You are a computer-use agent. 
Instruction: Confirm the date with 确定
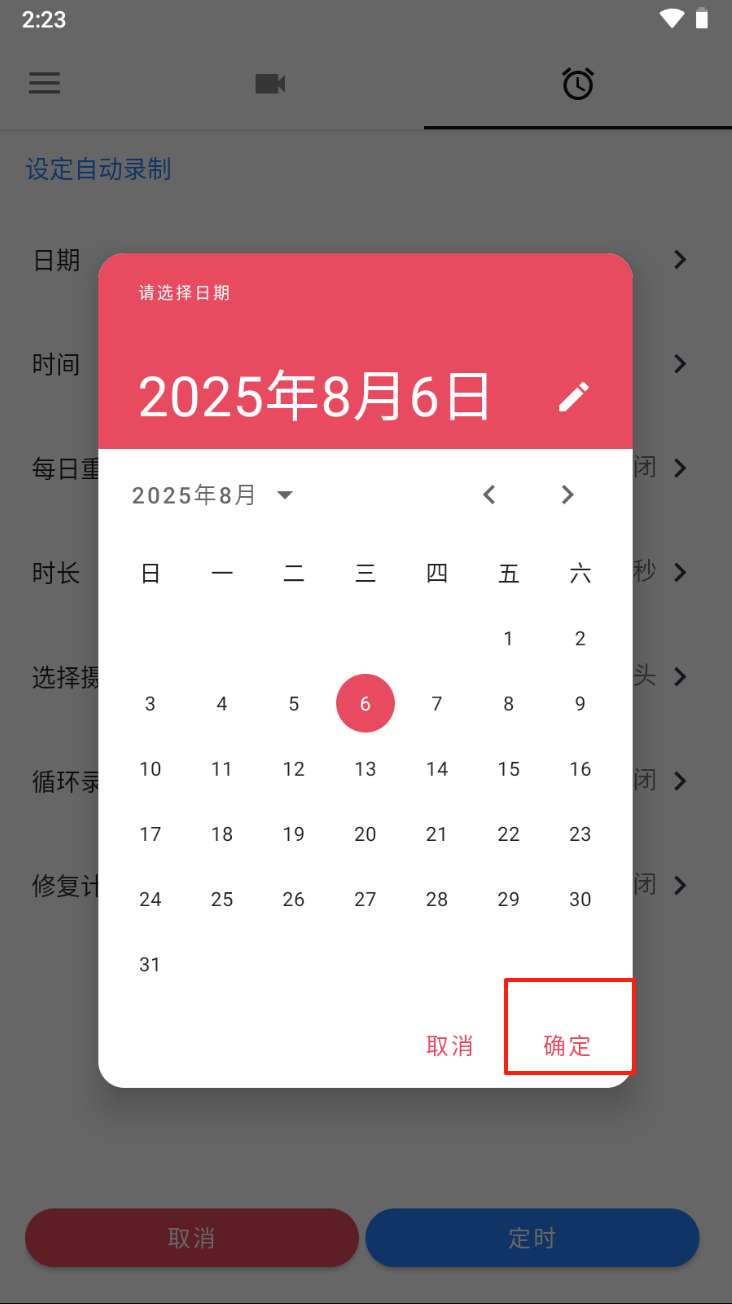coord(567,1046)
